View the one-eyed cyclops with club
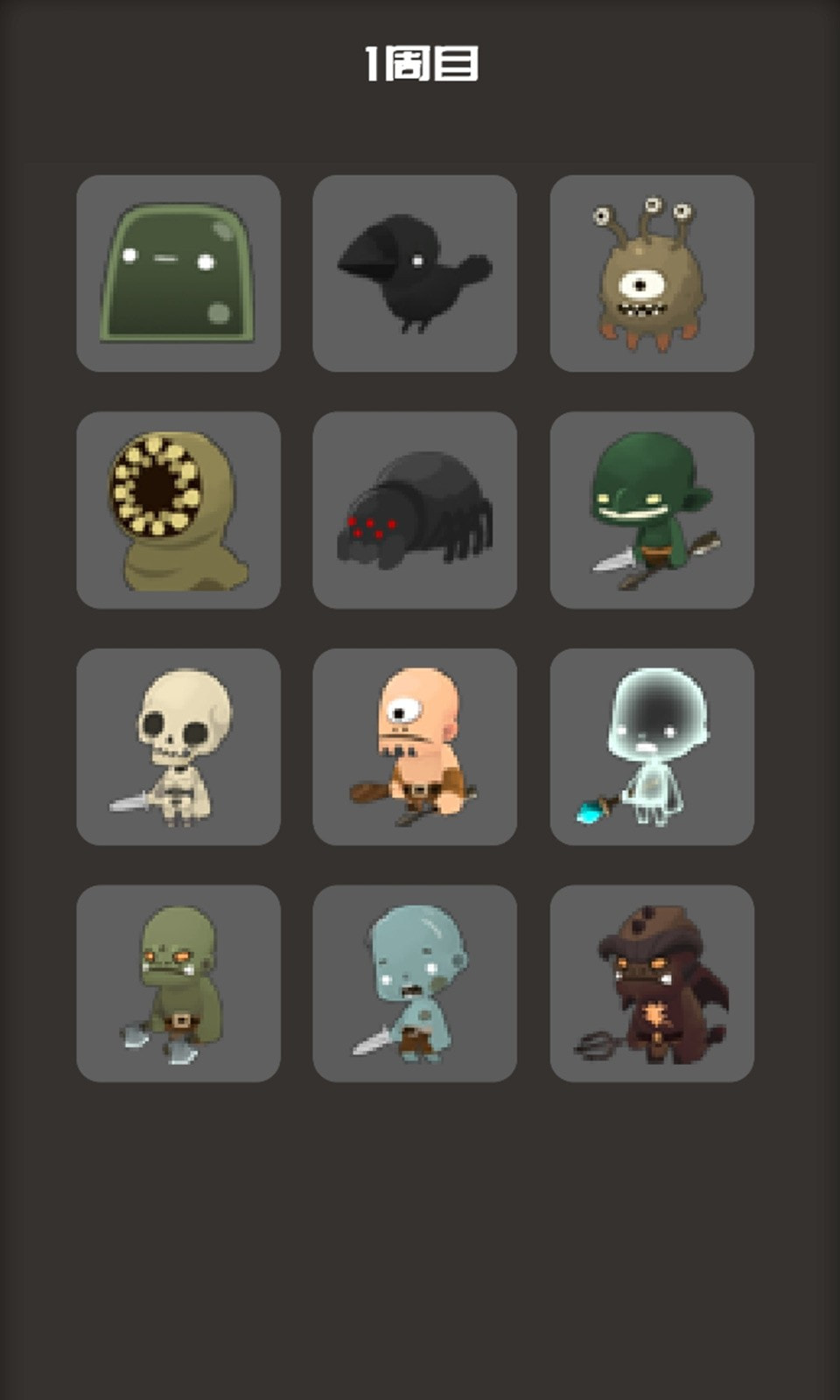Image resolution: width=840 pixels, height=1400 pixels. [x=415, y=746]
